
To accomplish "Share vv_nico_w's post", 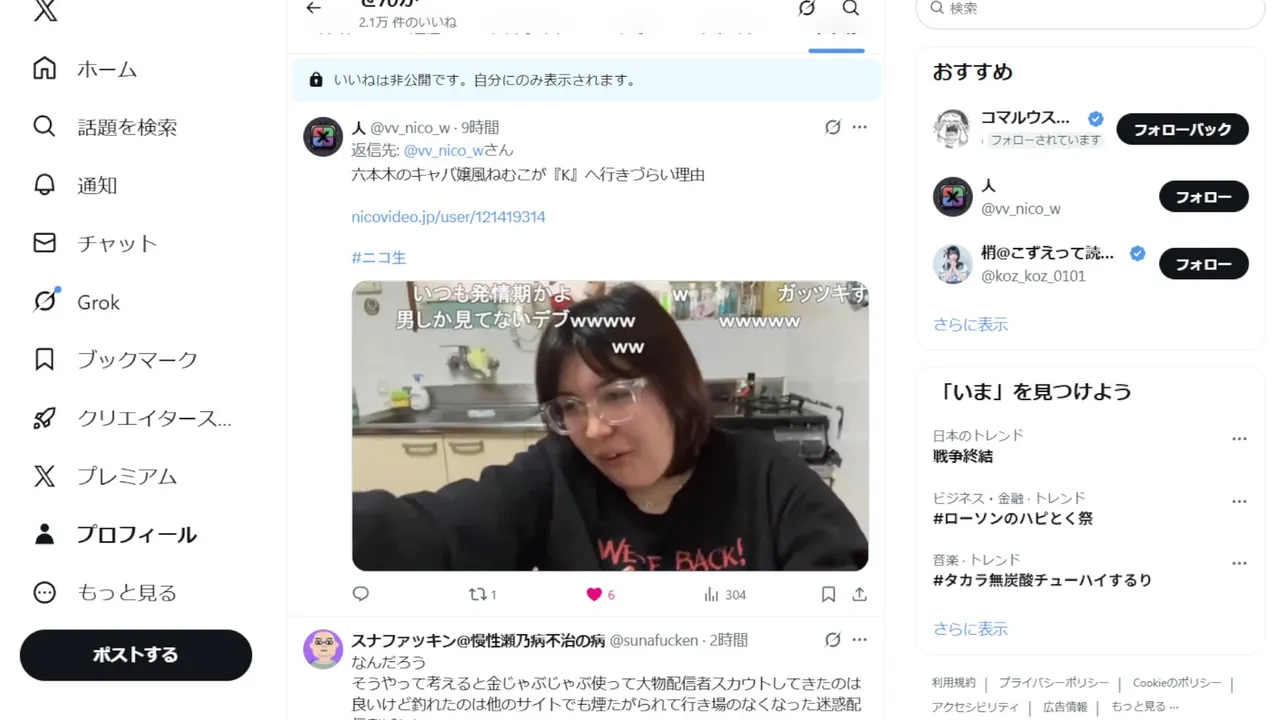I will [x=859, y=594].
